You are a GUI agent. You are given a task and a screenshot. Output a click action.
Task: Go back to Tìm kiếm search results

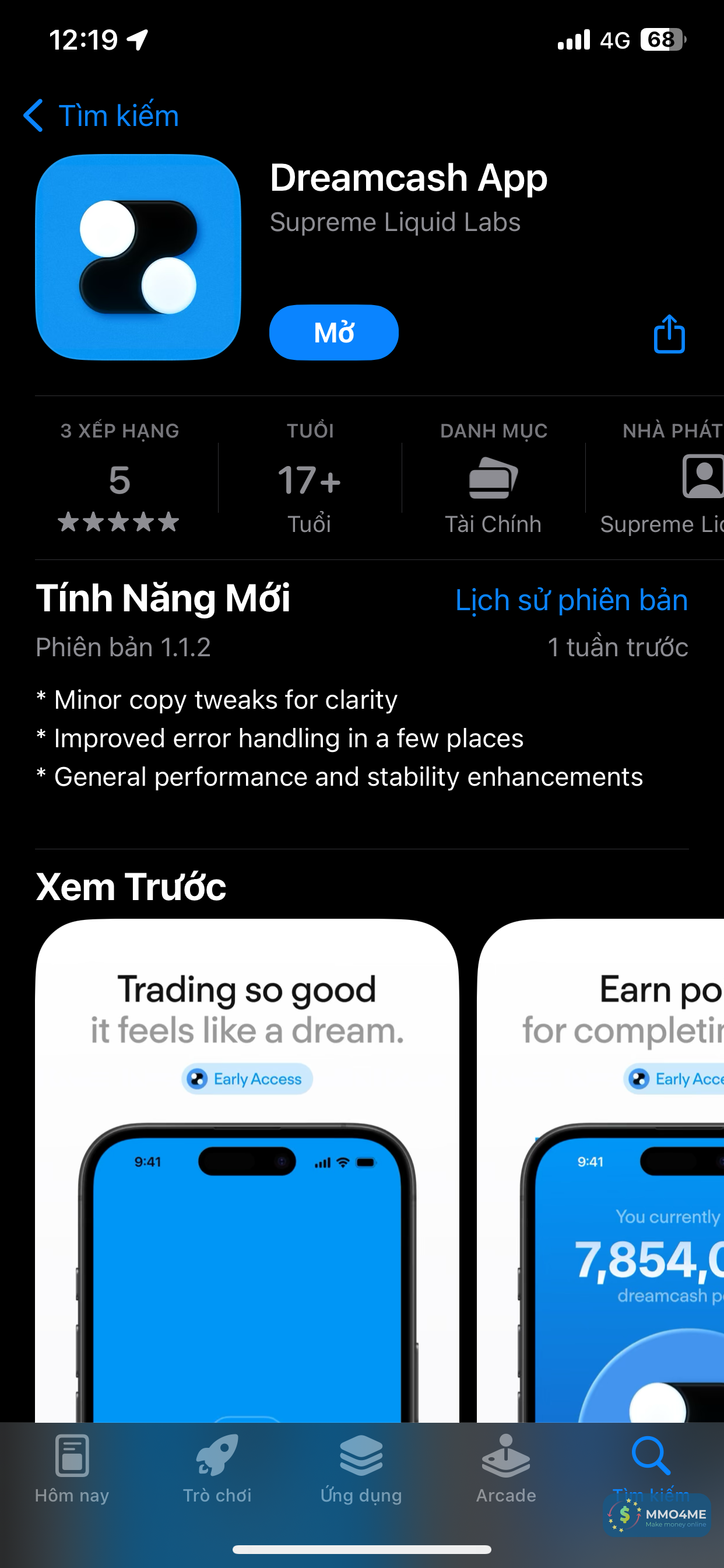[x=101, y=116]
